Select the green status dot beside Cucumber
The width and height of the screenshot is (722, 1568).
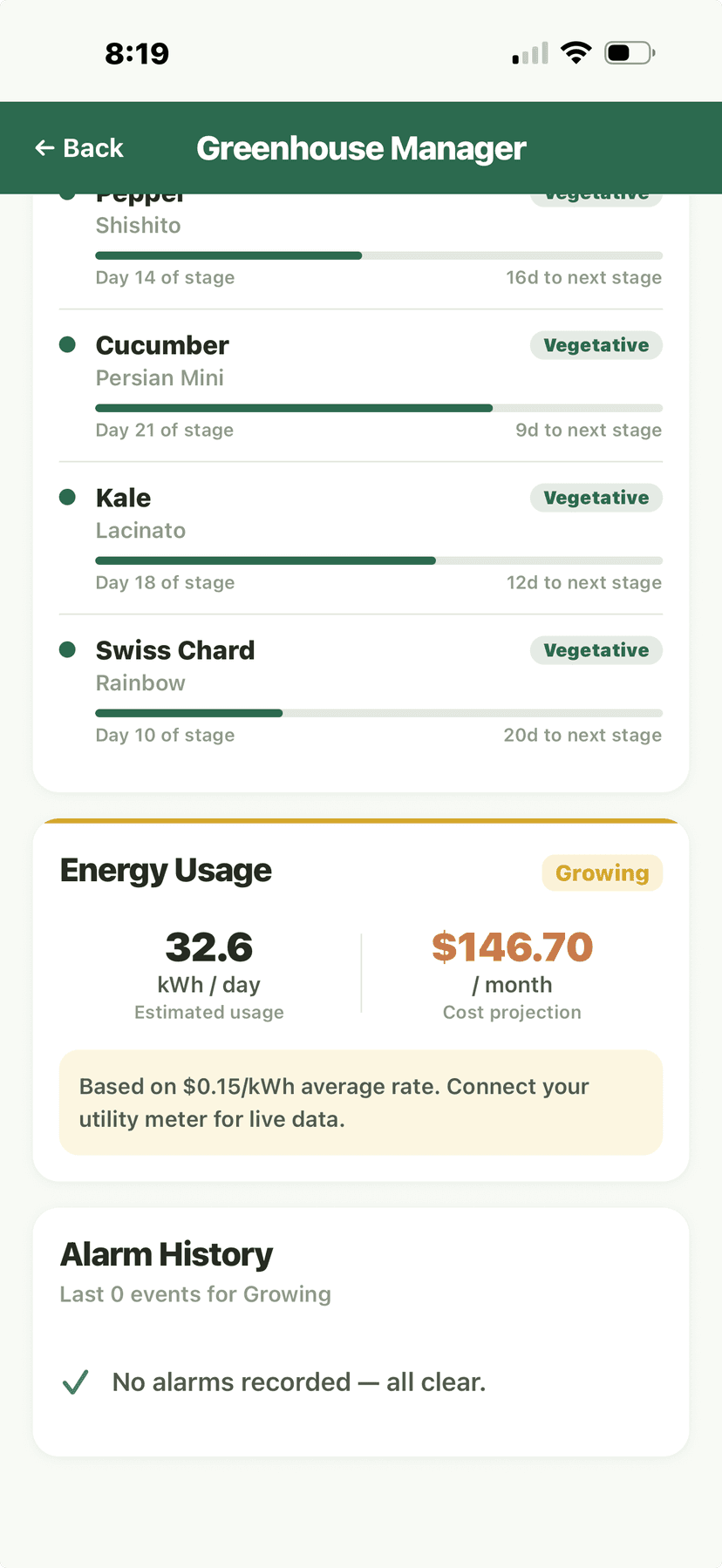[x=67, y=345]
